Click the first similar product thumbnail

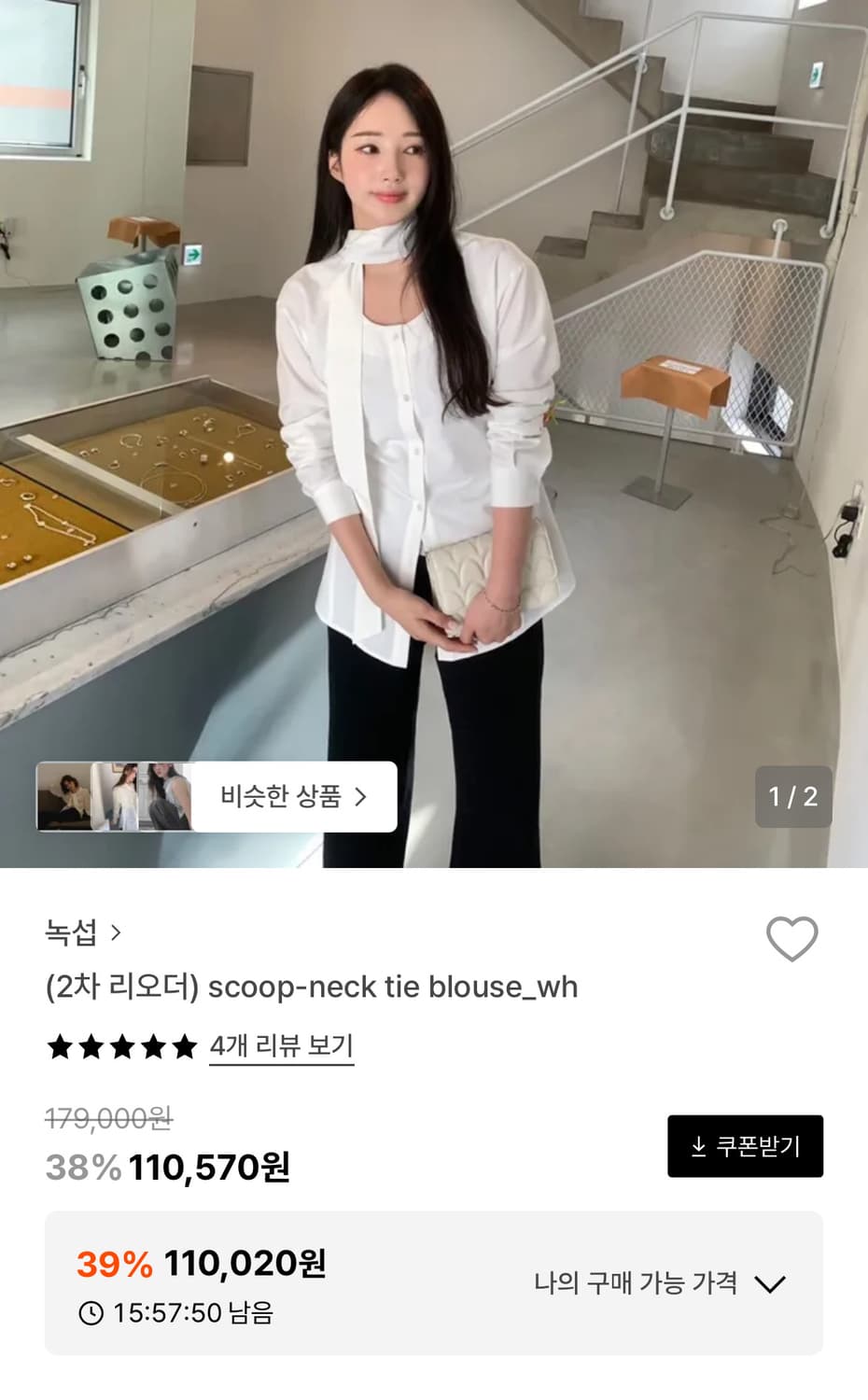(x=65, y=796)
